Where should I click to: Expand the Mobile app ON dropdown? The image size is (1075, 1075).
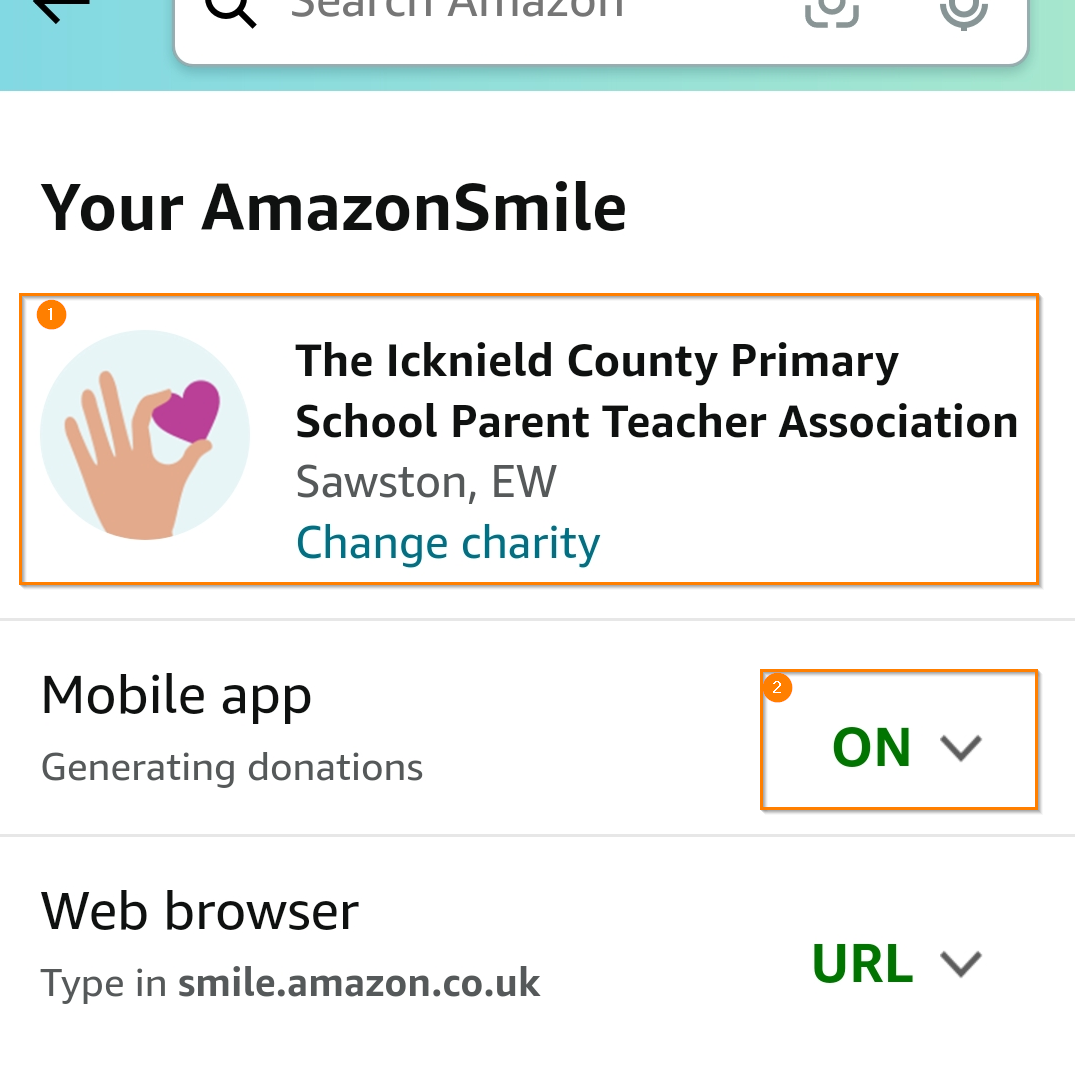coord(900,747)
